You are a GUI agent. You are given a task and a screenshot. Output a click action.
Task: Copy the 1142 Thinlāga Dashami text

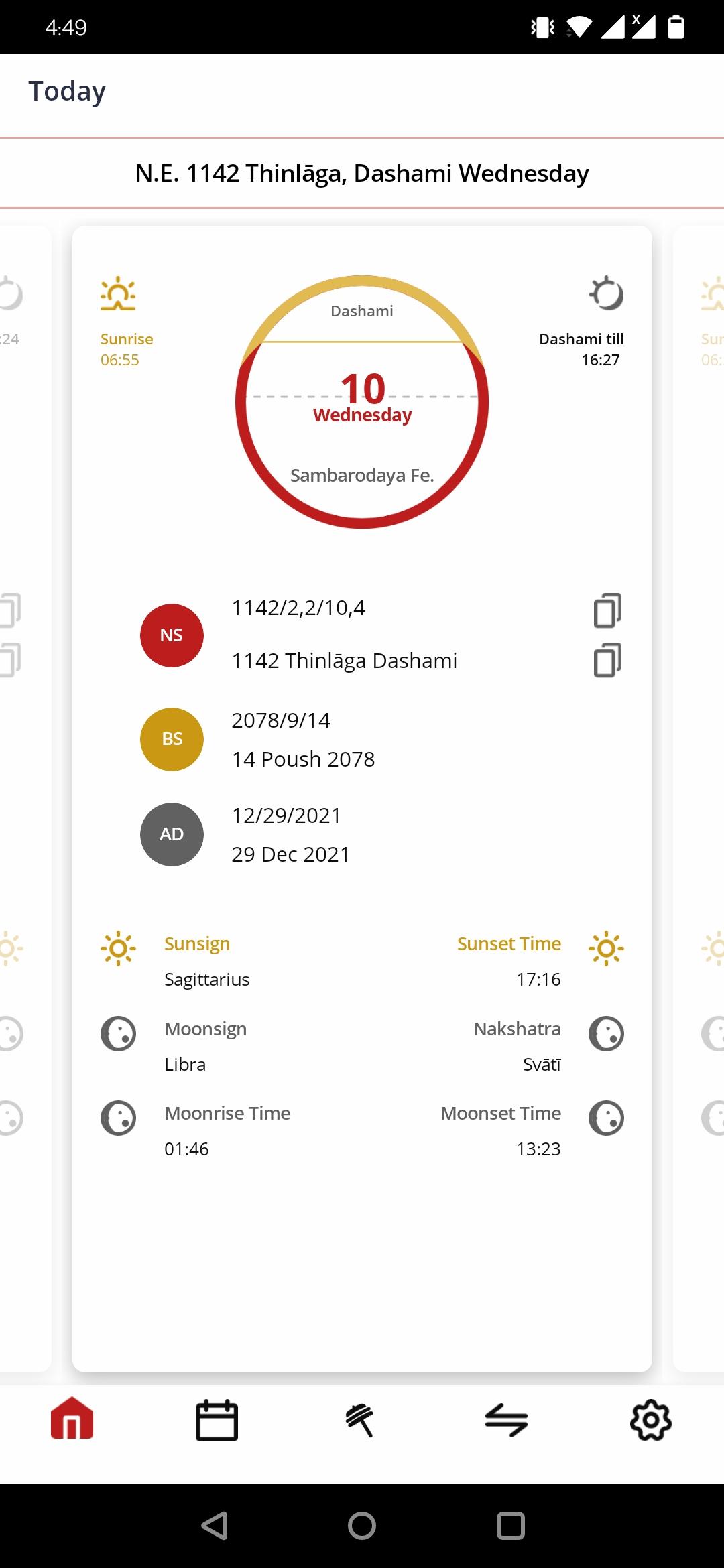point(607,660)
